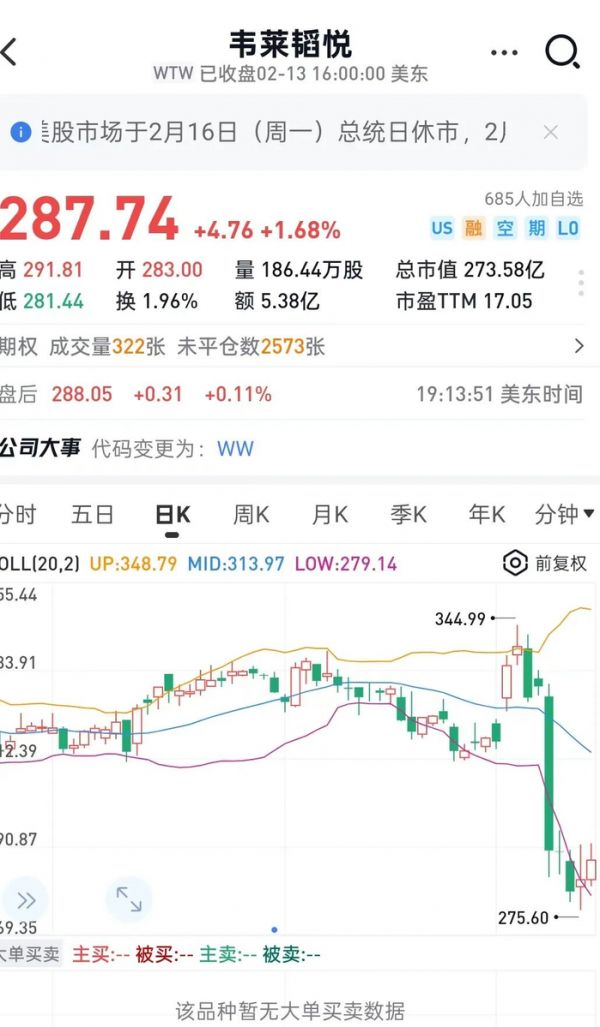Open the market holiday announcement
Image resolution: width=600 pixels, height=1027 pixels.
[x=275, y=132]
